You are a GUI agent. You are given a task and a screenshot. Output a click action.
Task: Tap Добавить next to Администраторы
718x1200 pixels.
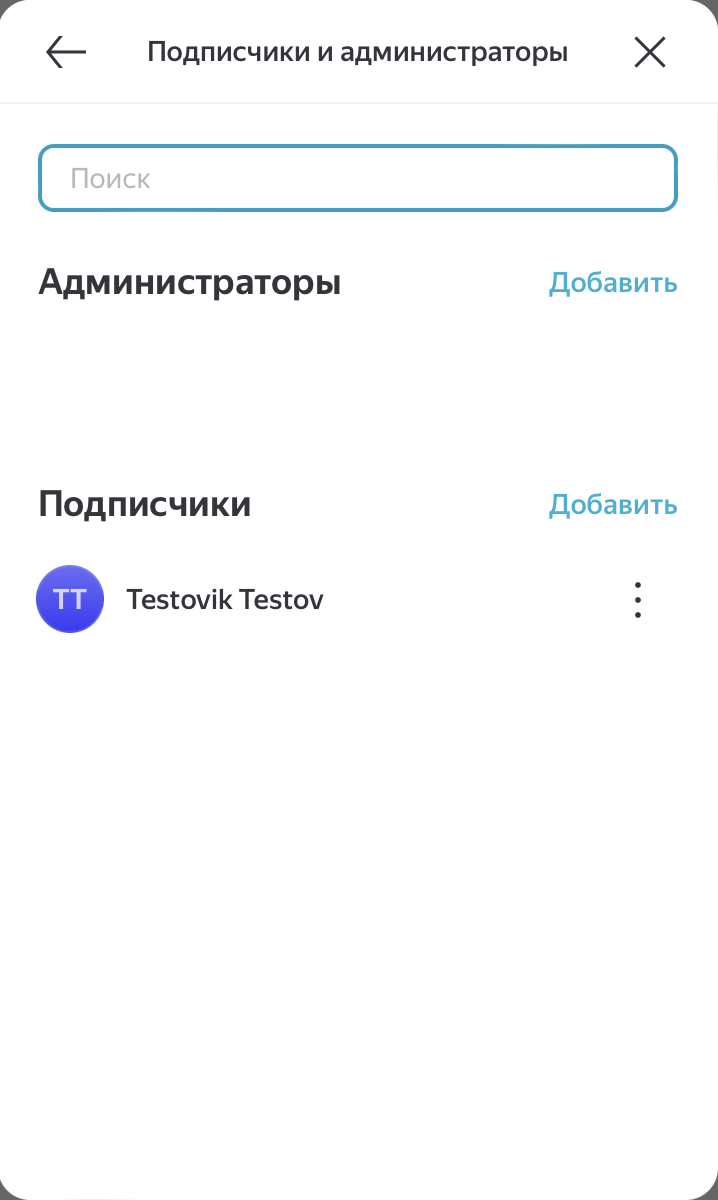tap(612, 283)
